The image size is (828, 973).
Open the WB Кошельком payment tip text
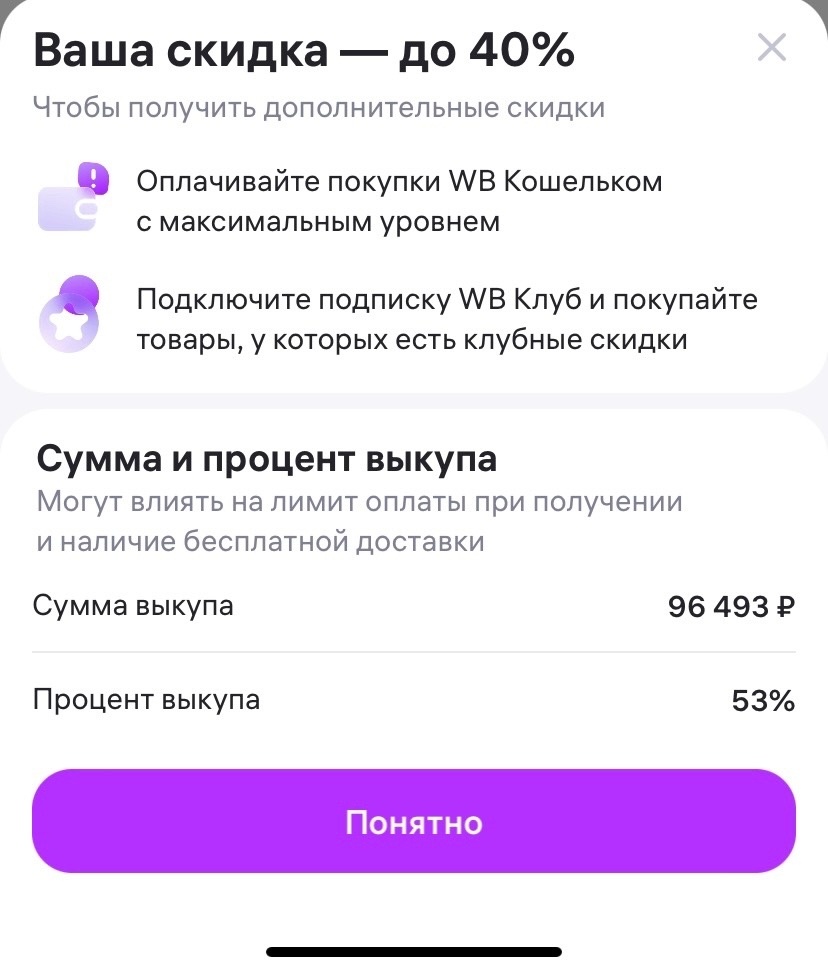click(x=398, y=200)
